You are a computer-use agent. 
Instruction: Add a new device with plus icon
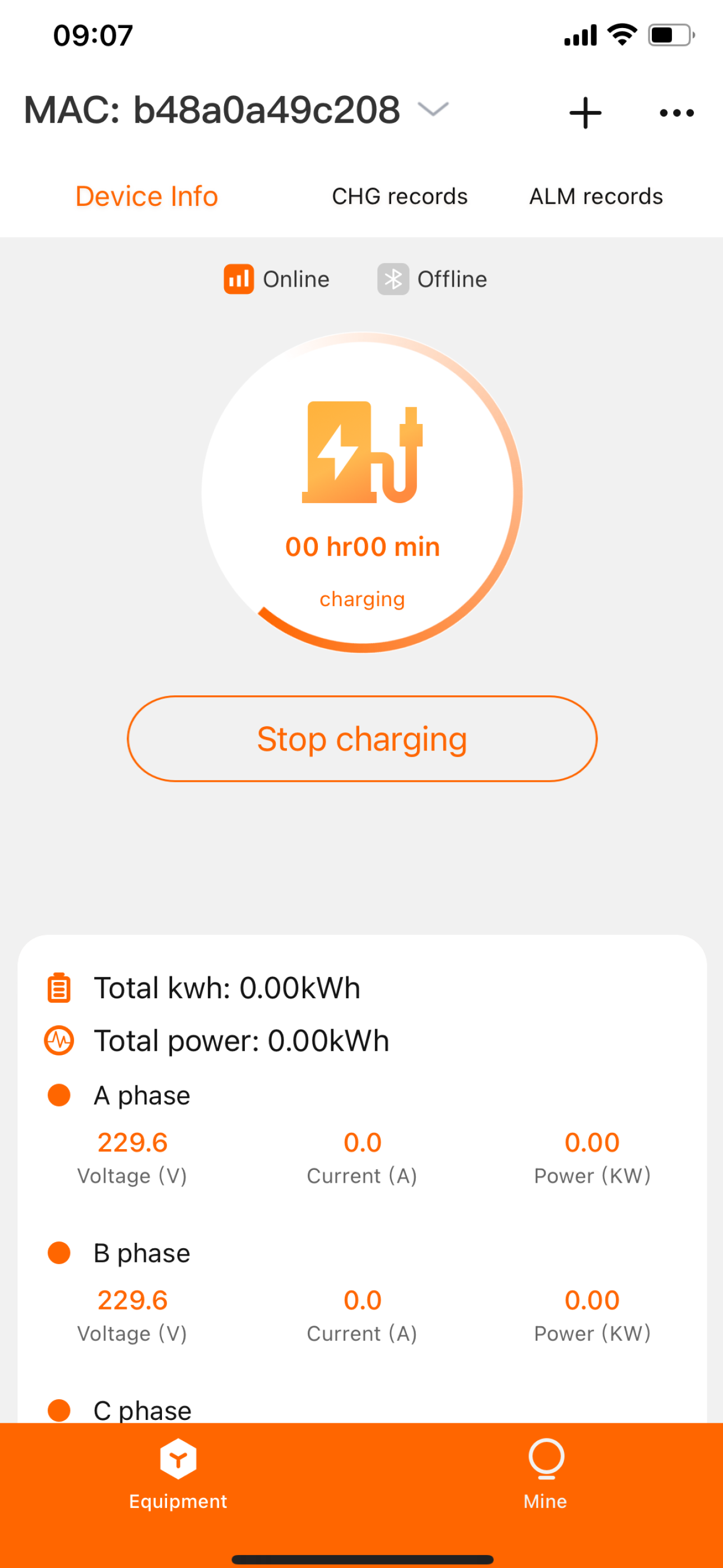(585, 113)
